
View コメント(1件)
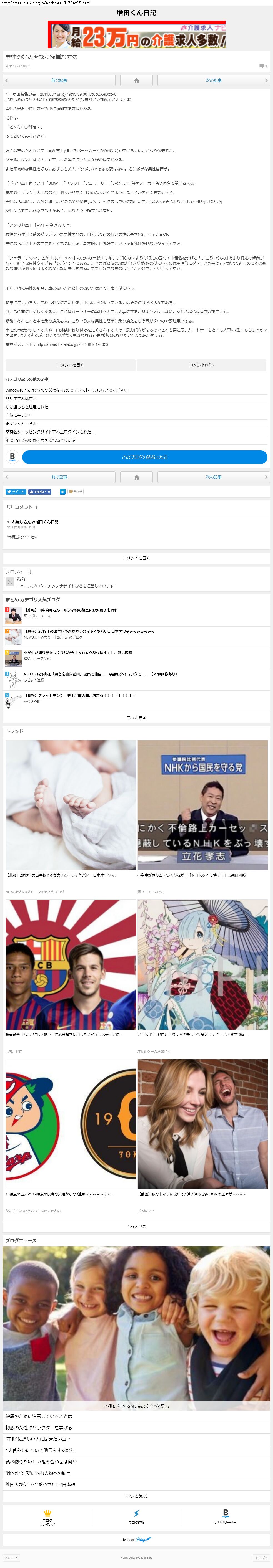click(201, 364)
